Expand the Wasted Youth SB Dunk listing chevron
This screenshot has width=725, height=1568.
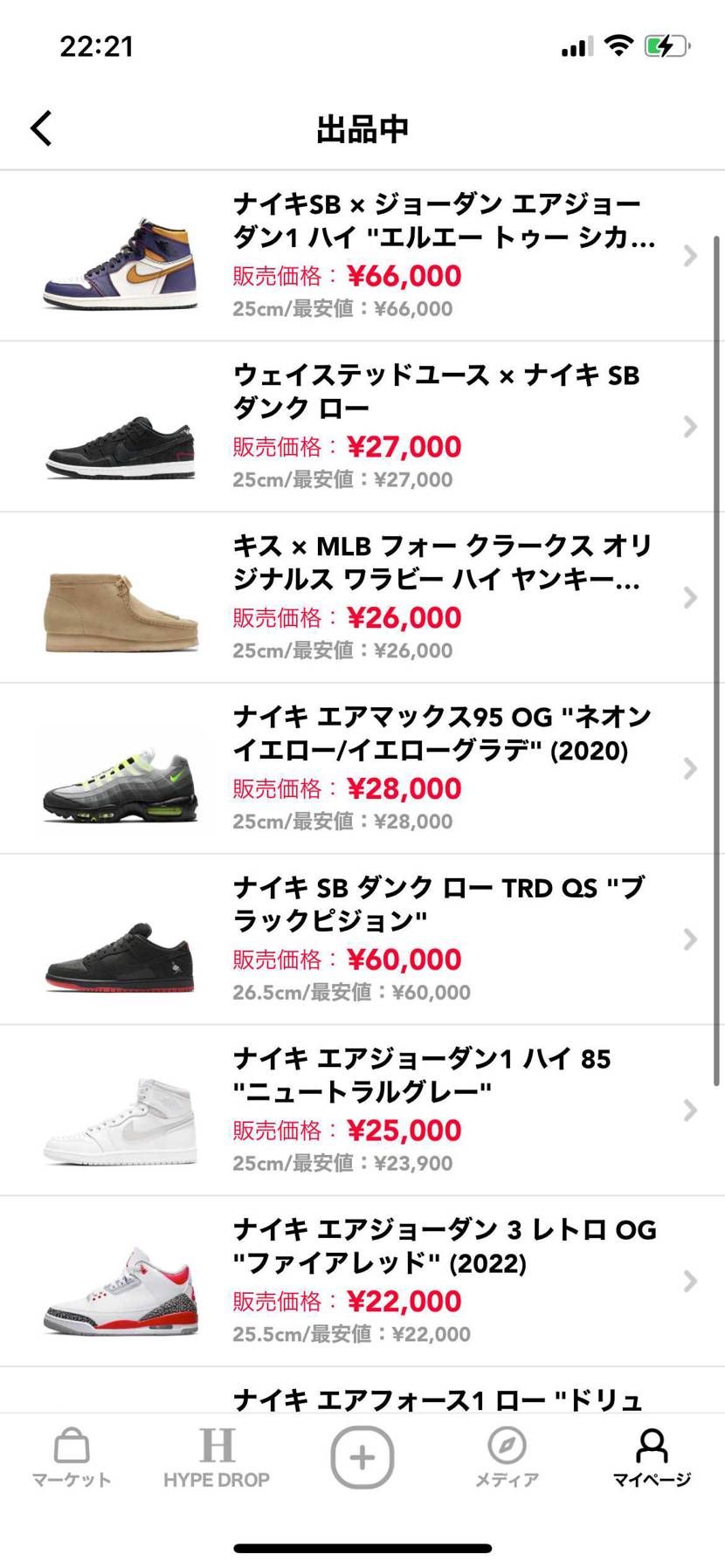coord(689,425)
